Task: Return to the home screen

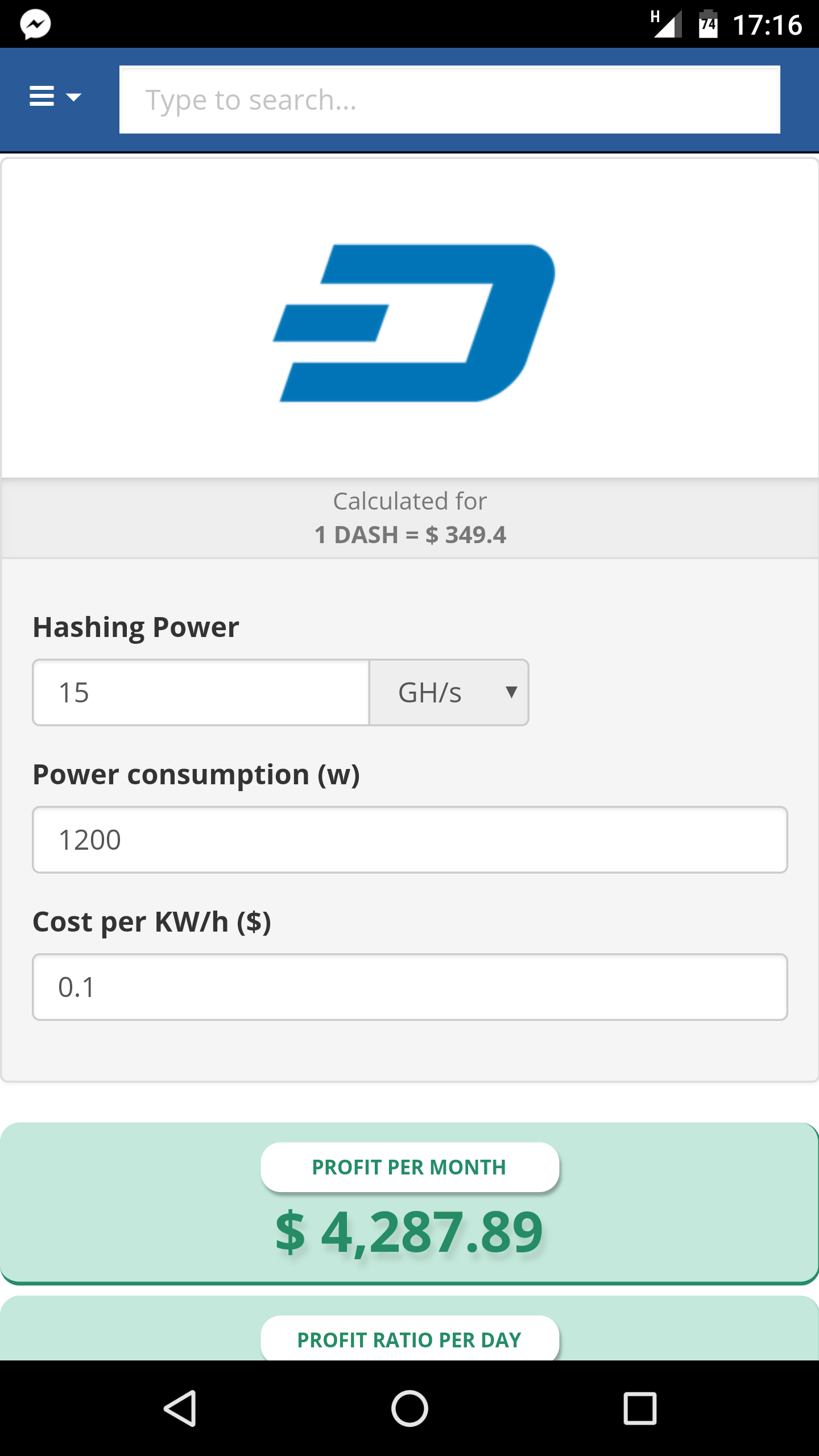Action: (x=409, y=1408)
